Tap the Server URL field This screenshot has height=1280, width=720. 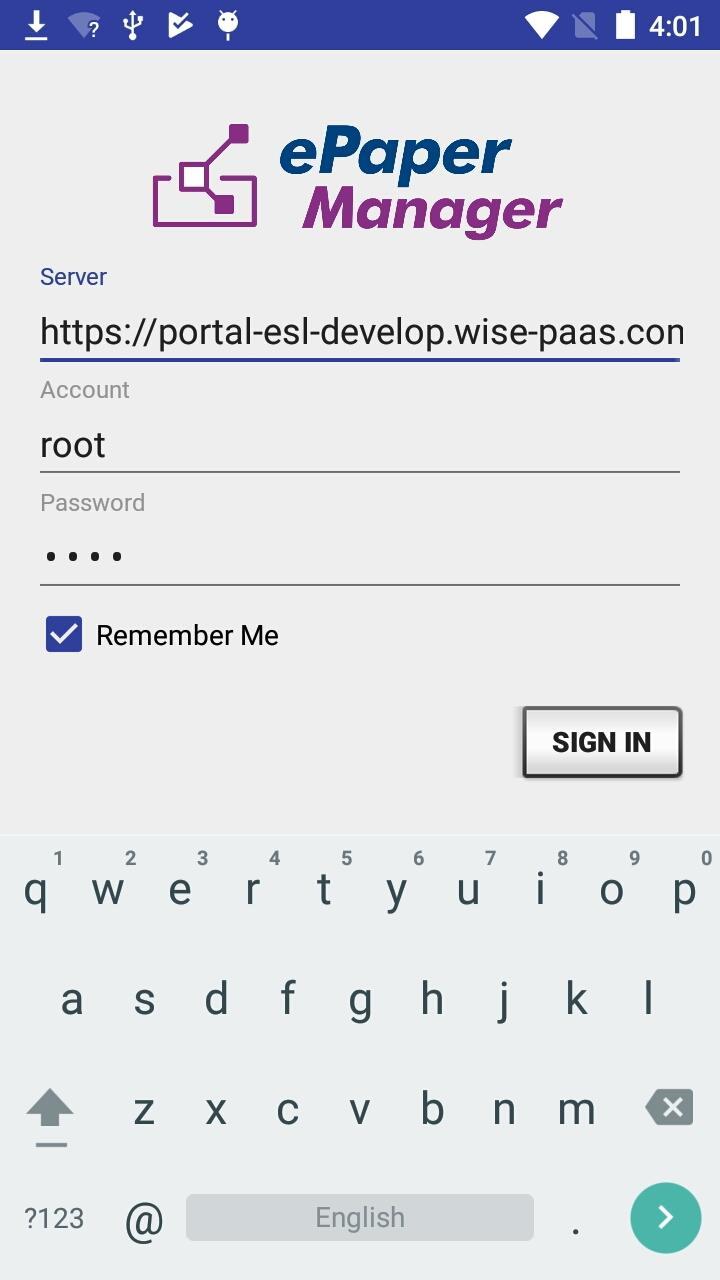(360, 332)
